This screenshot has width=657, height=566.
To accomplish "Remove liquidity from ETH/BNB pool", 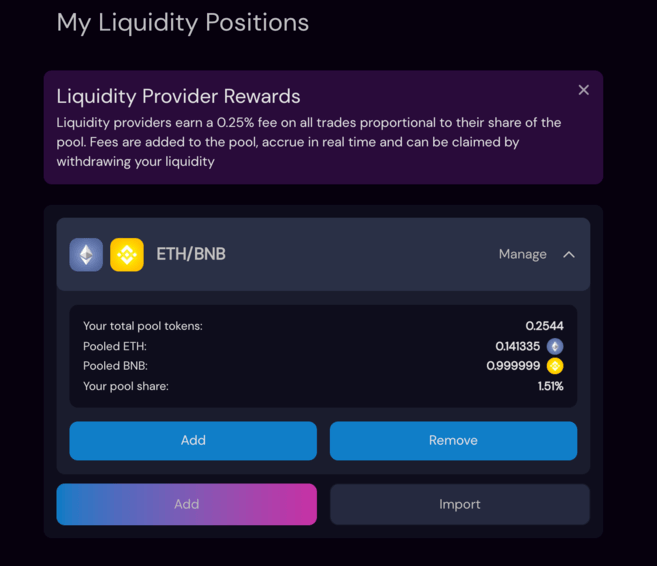I will click(453, 440).
